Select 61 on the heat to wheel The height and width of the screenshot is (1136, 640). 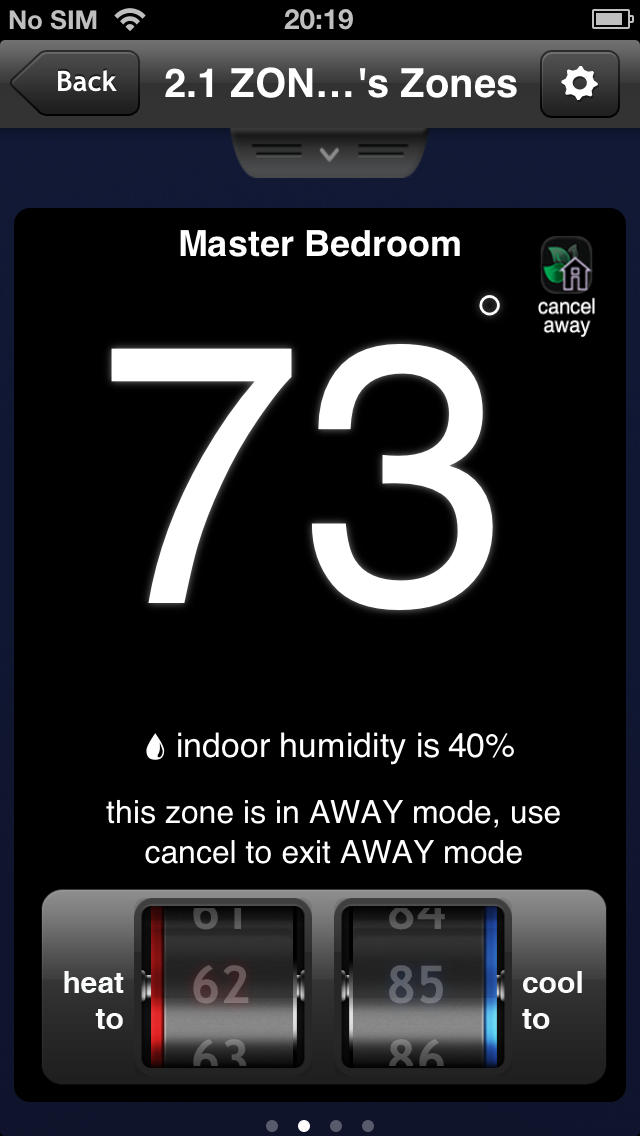coord(220,919)
